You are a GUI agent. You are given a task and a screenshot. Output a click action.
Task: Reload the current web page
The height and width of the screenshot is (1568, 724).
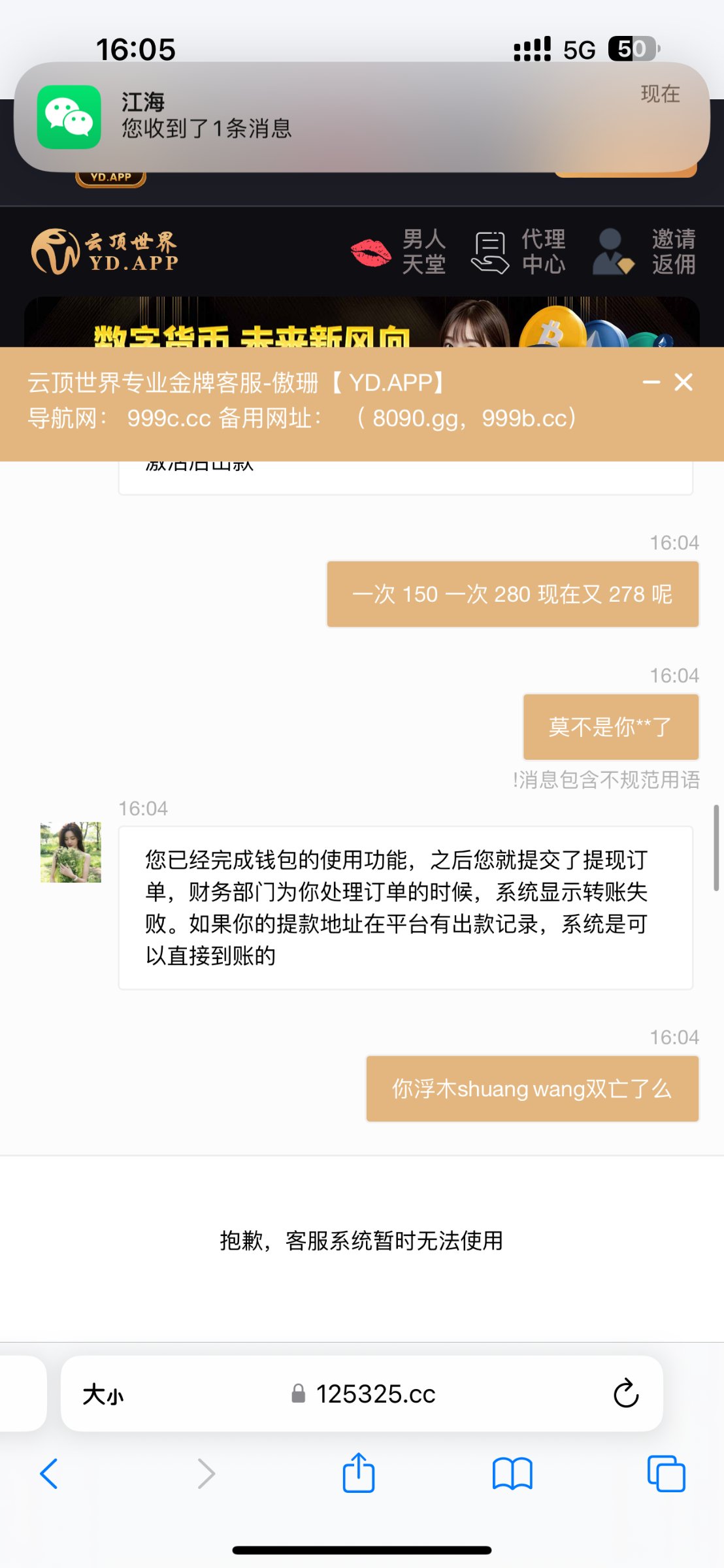pyautogui.click(x=625, y=1394)
